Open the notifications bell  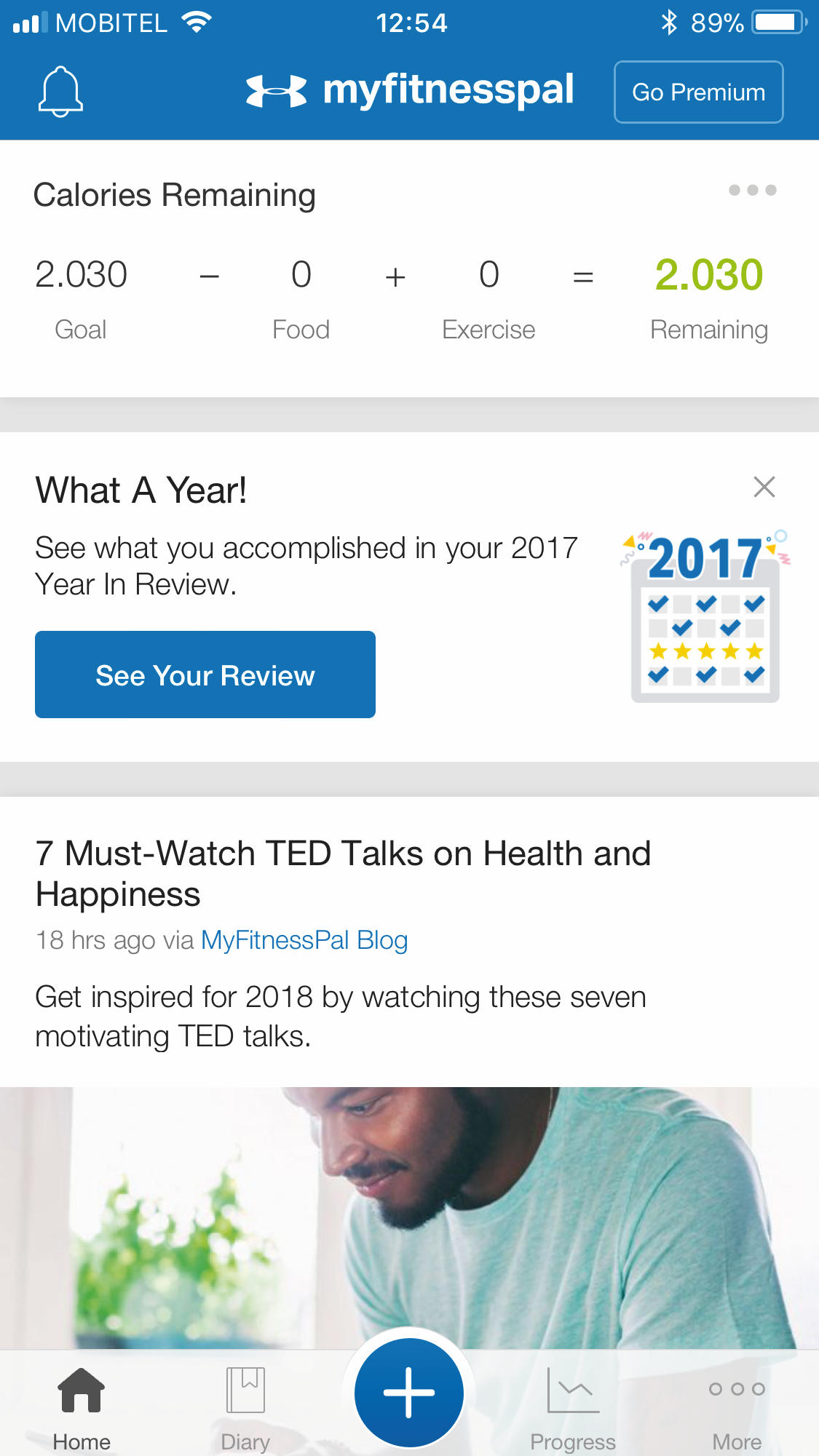60,92
